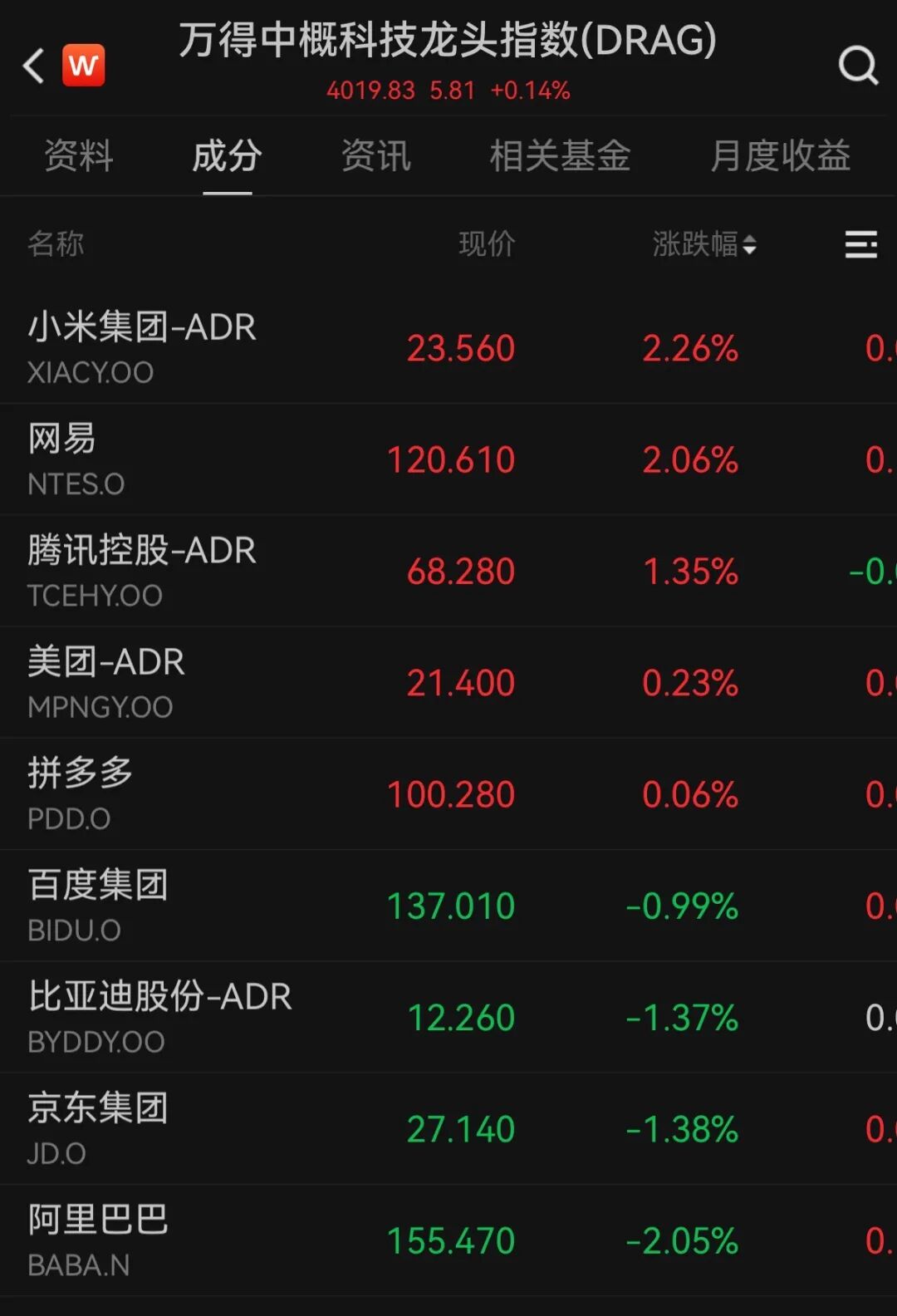The image size is (897, 1316).
Task: Switch to the 资讯 tab
Action: pyautogui.click(x=376, y=156)
